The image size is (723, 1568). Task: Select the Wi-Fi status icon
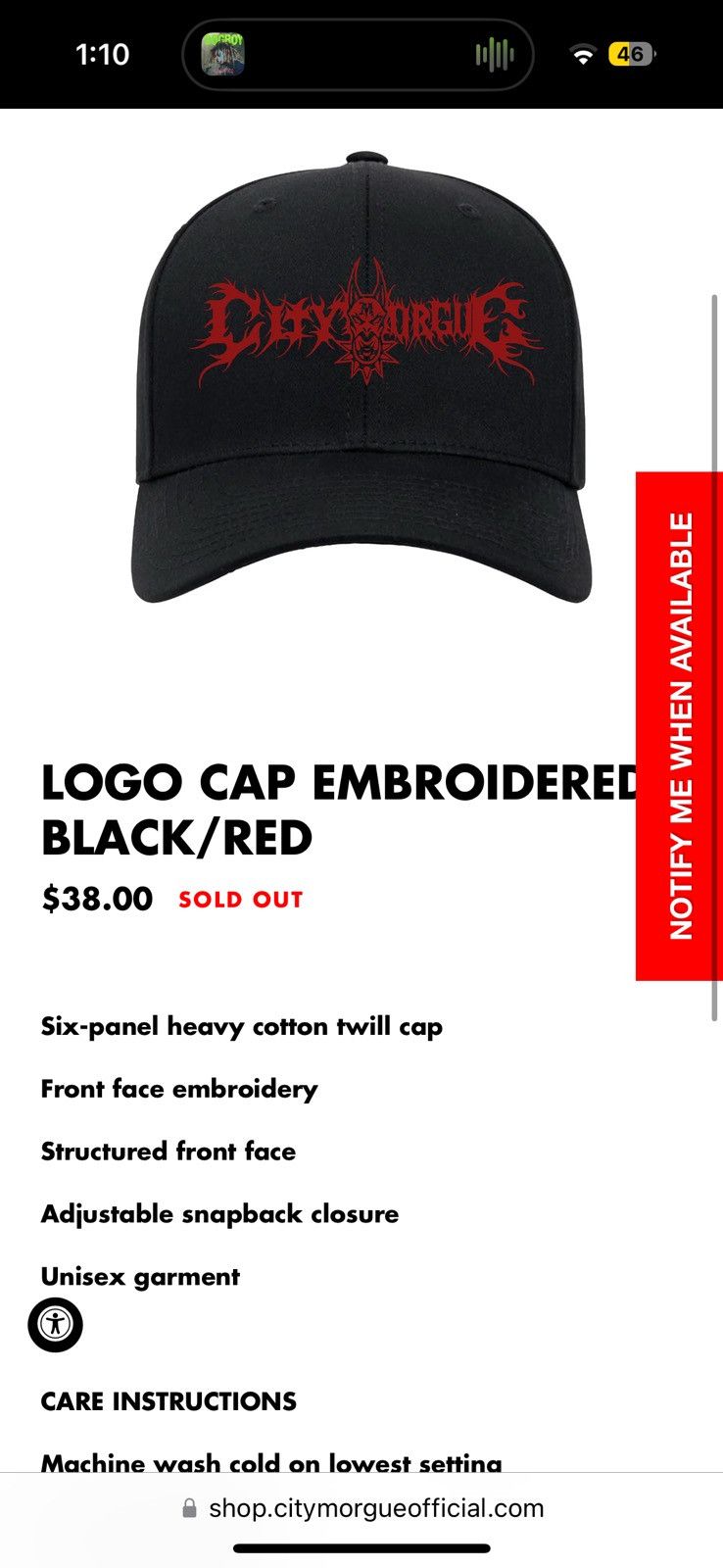point(585,55)
